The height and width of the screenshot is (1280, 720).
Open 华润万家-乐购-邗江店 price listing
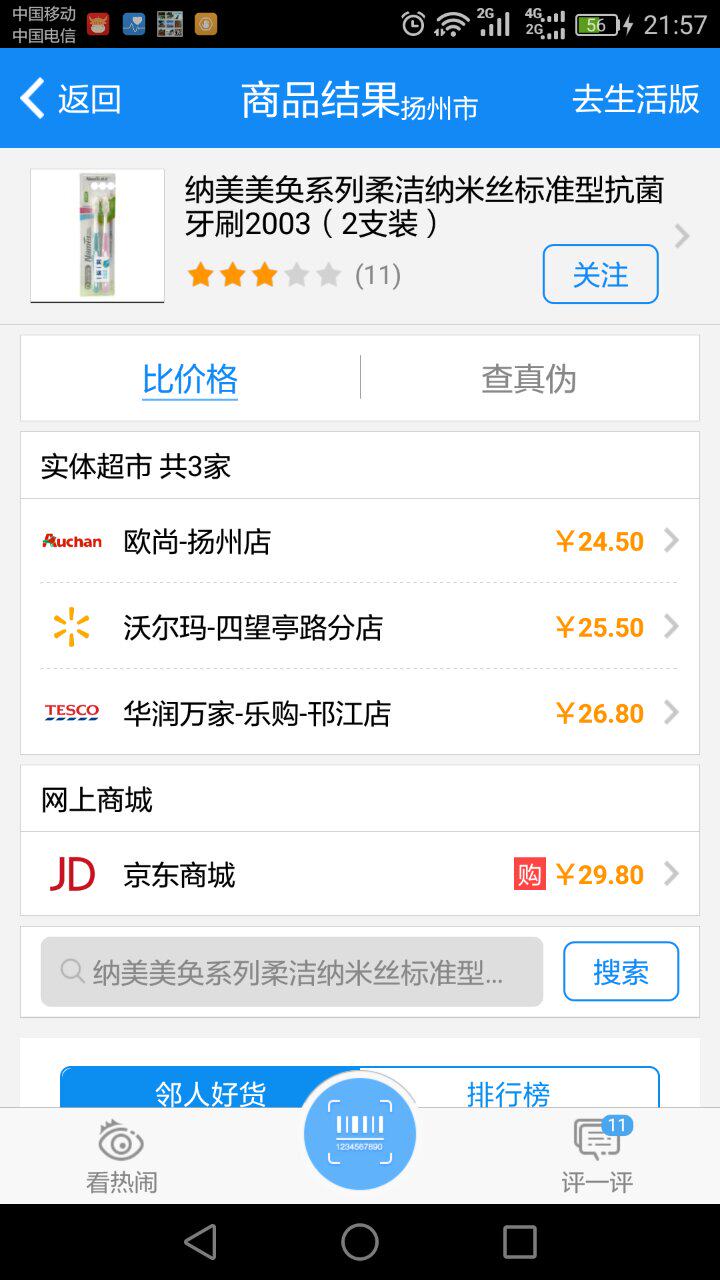[360, 713]
